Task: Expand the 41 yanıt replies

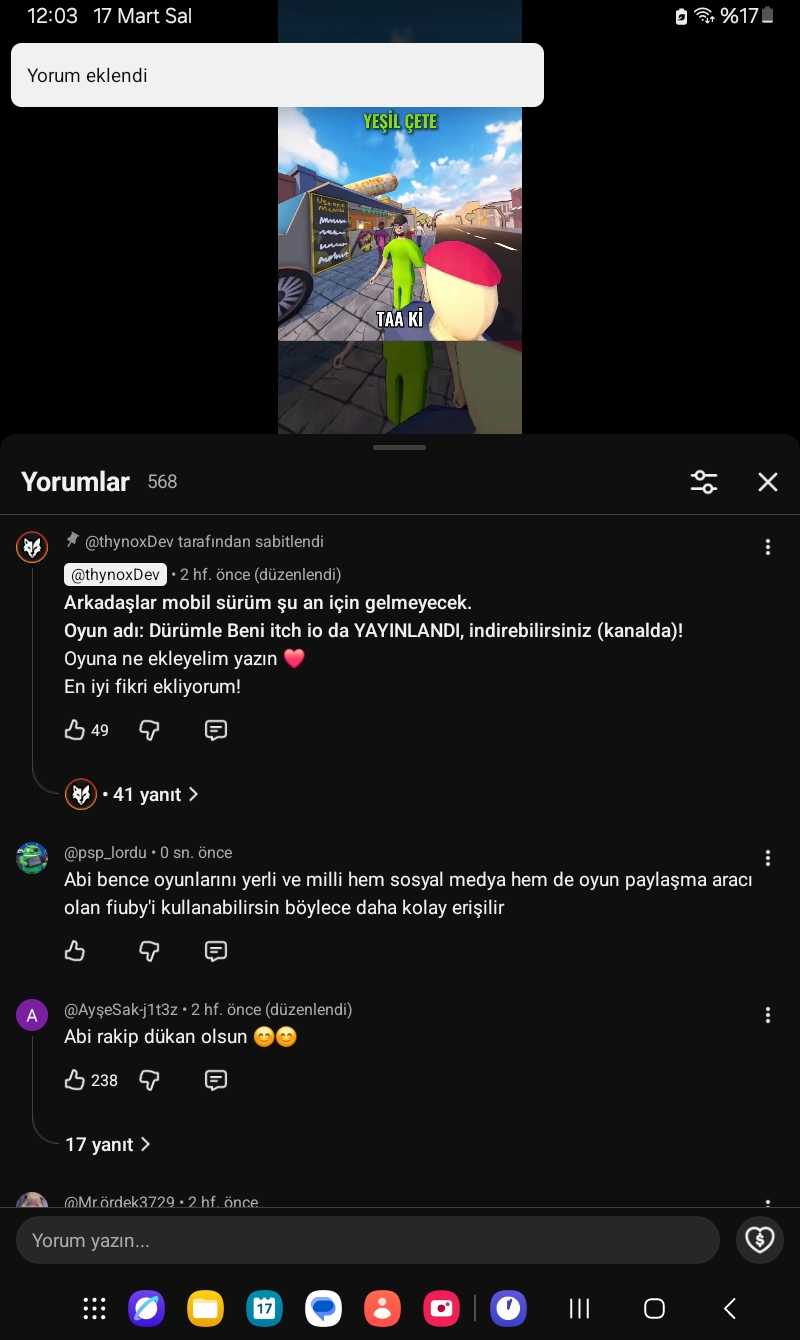Action: click(148, 794)
